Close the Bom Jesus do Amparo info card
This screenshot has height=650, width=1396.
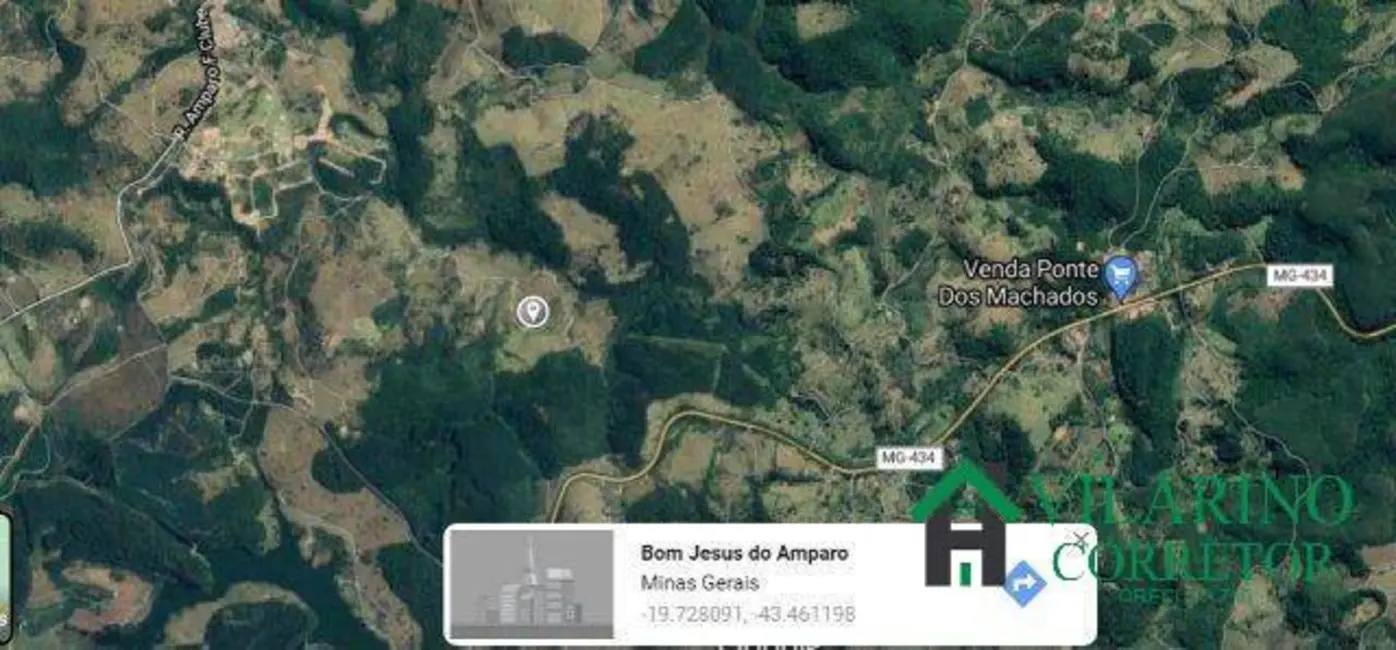click(1080, 541)
